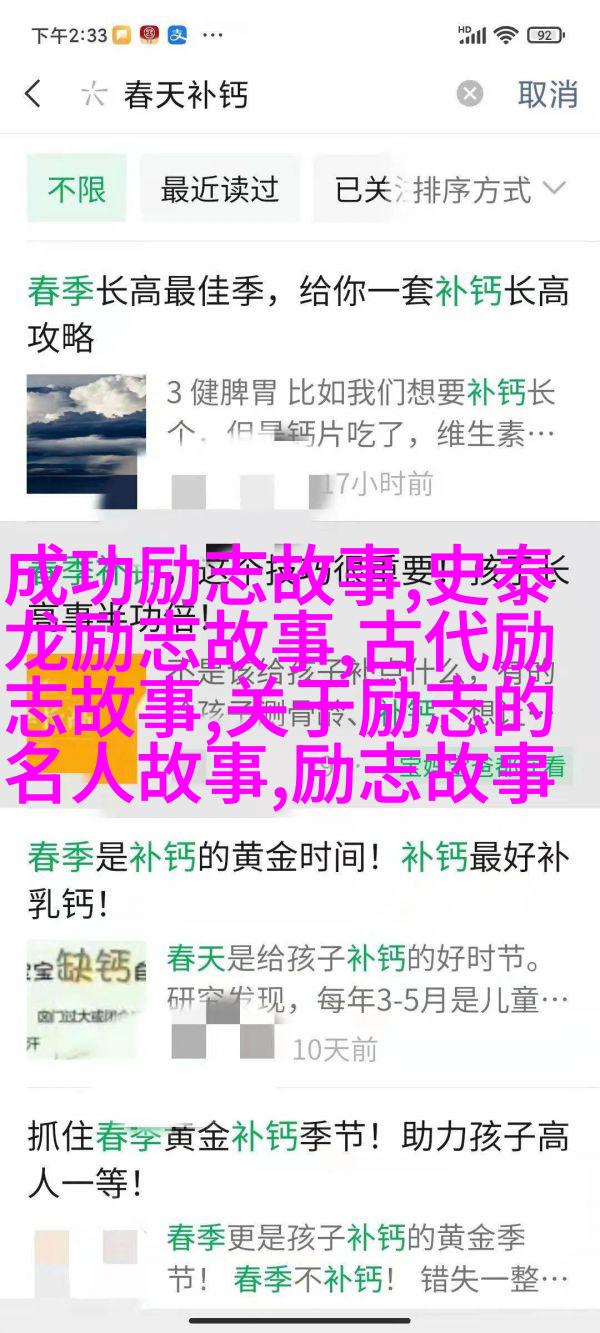Filter results by 最近读过

point(219,189)
